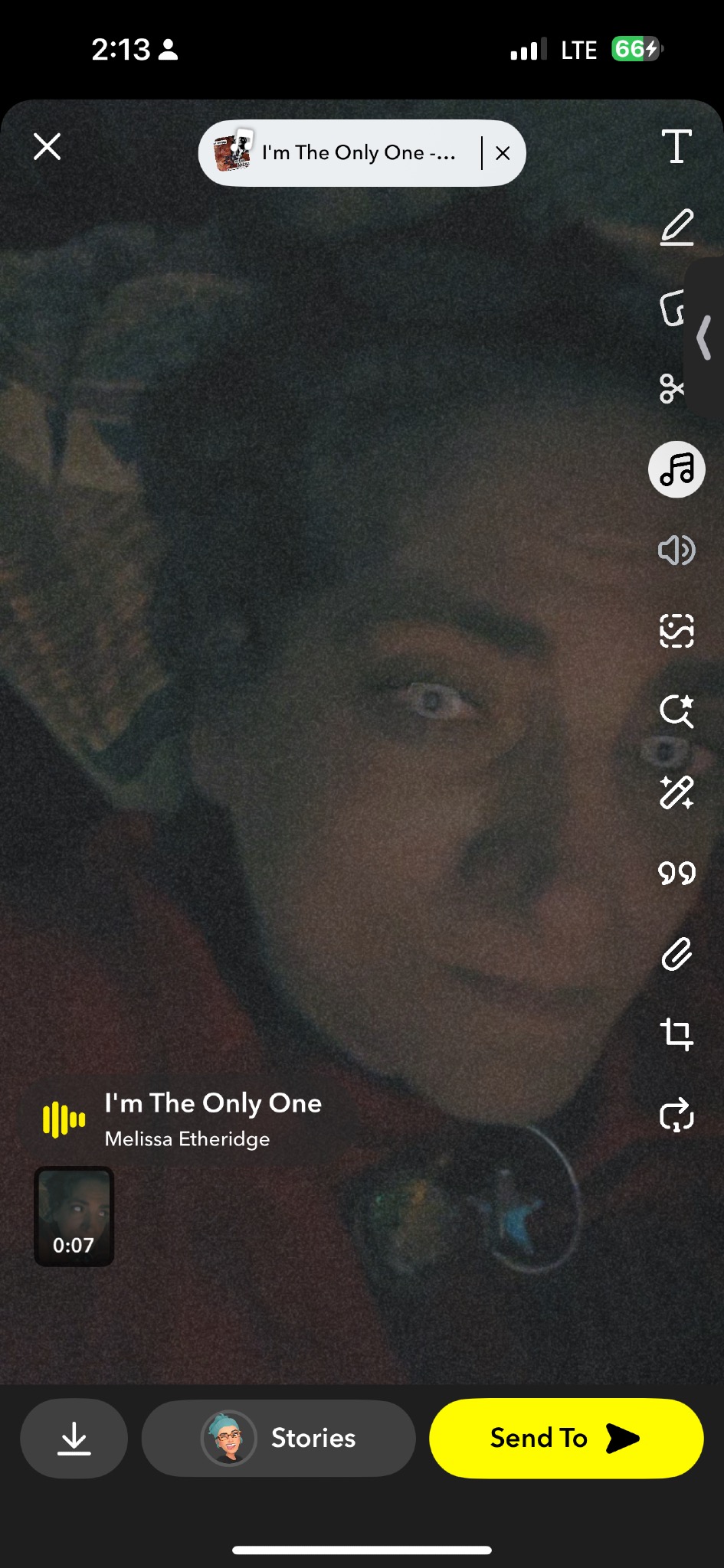Remove the attached song from the snap
Image resolution: width=724 pixels, height=1568 pixels.
pos(503,153)
